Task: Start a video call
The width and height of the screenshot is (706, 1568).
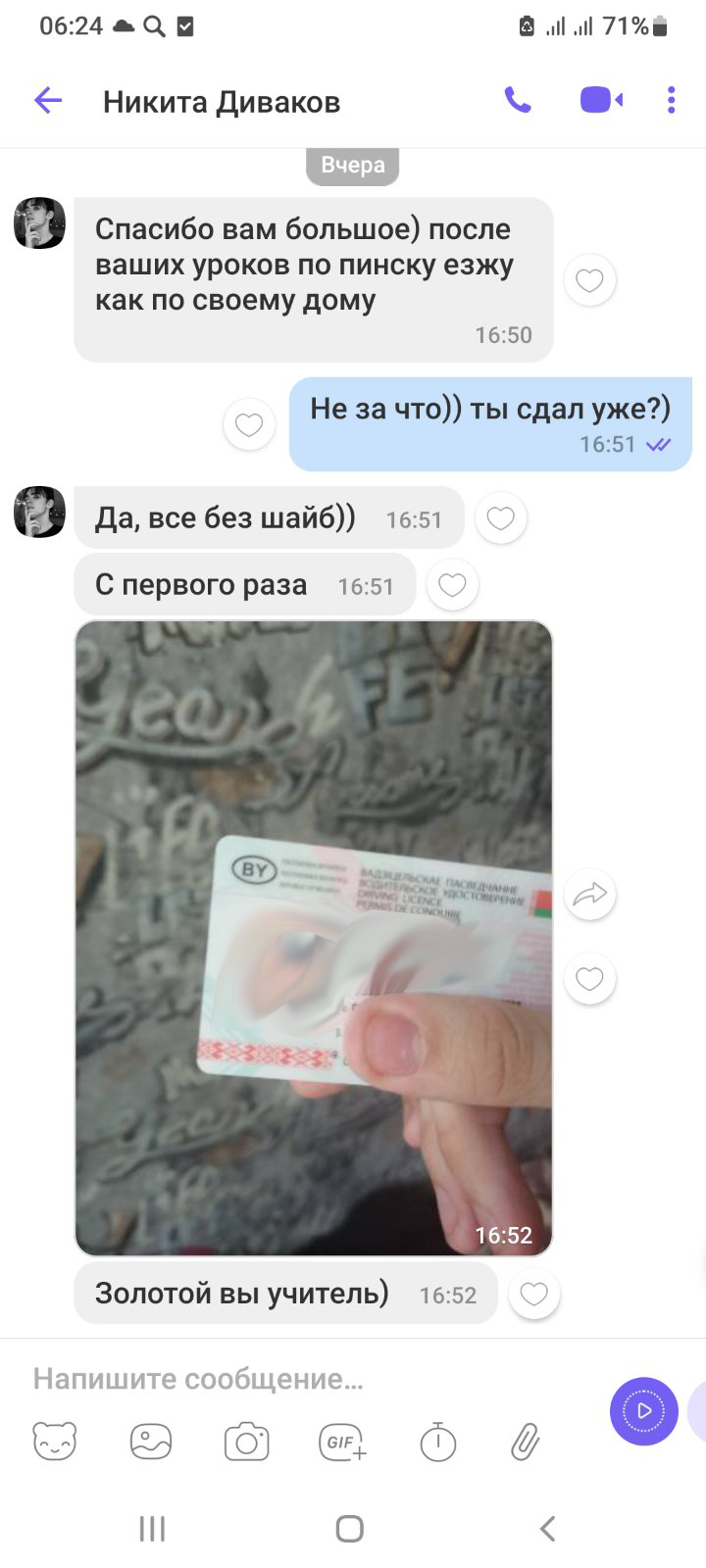Action: [601, 99]
